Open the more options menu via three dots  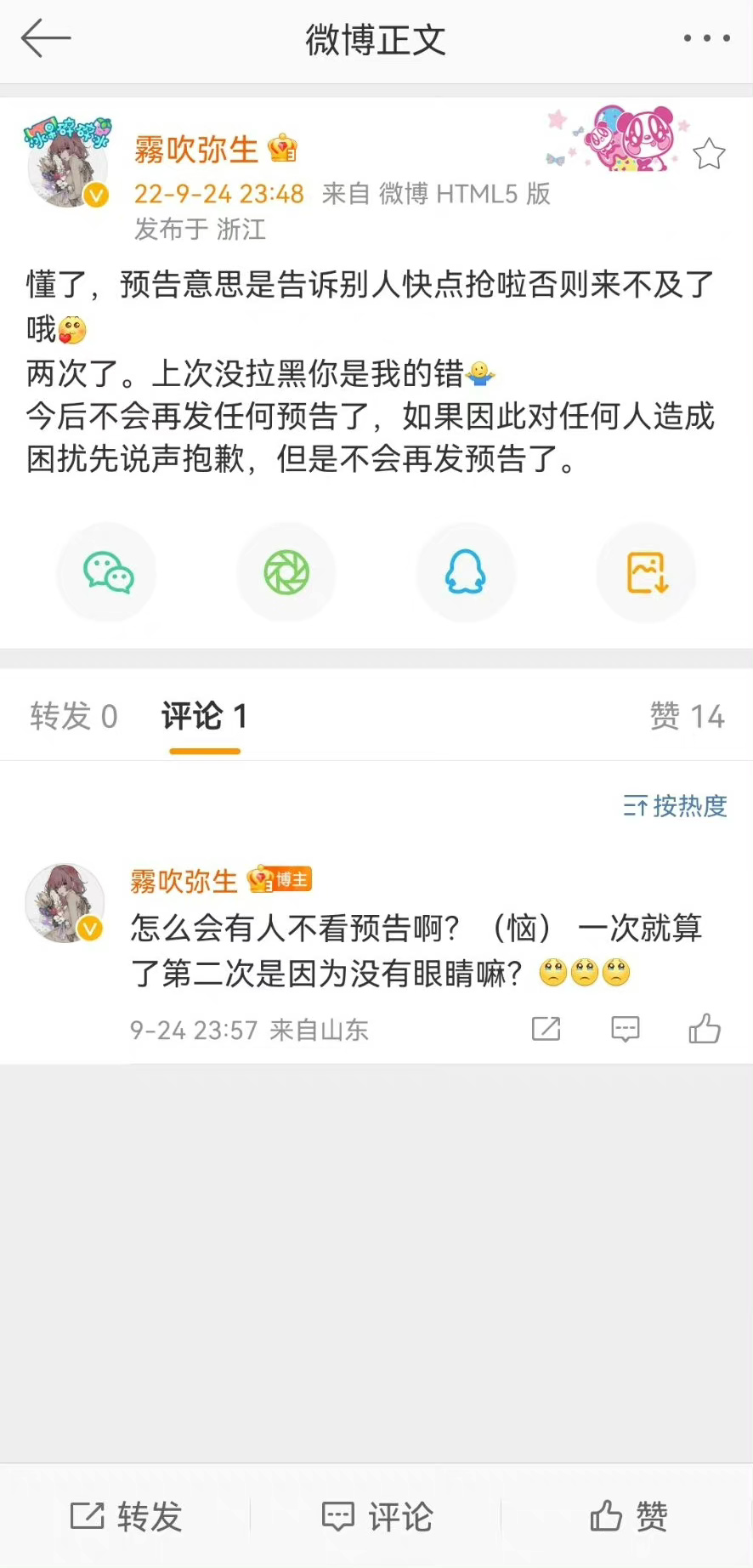pos(705,39)
